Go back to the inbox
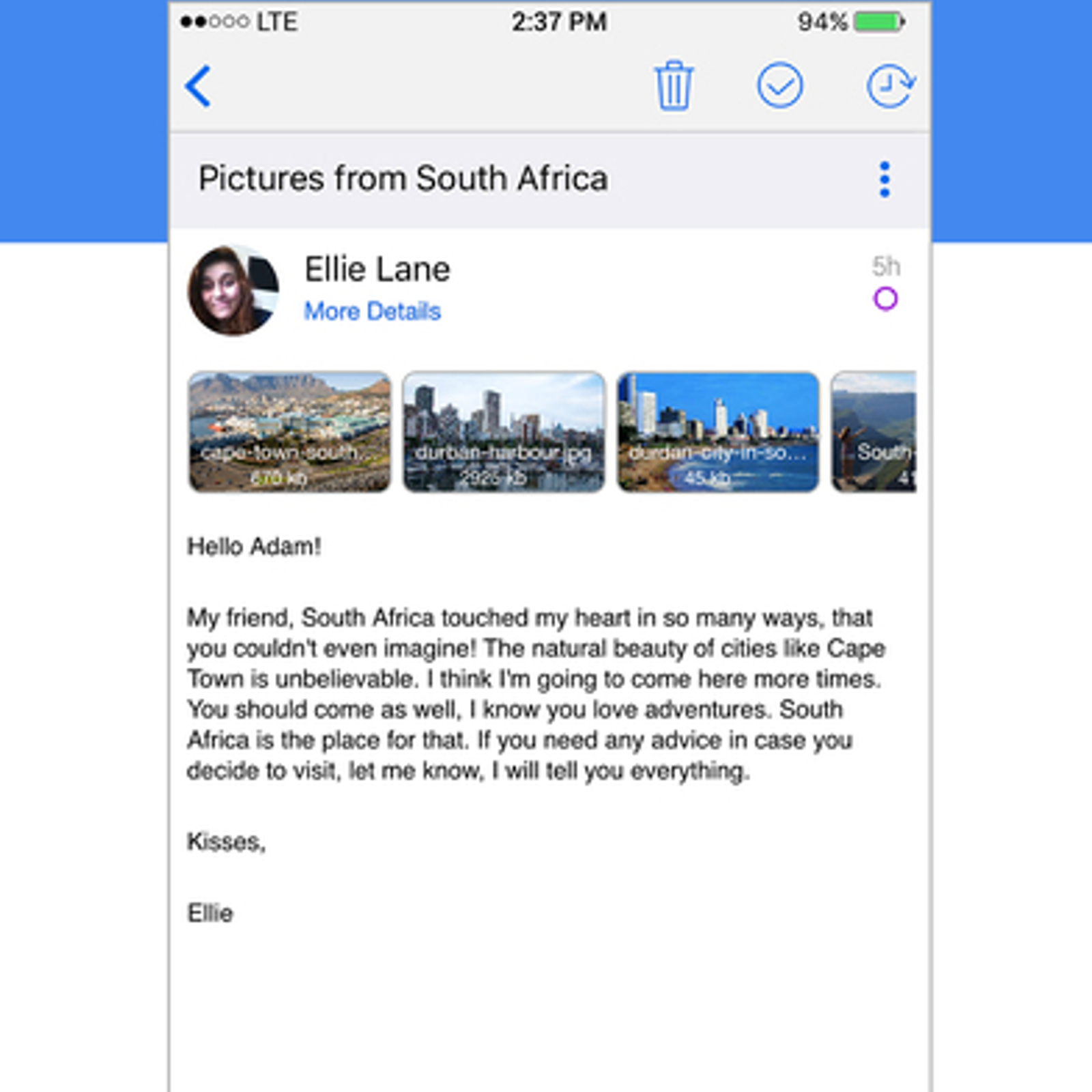Image resolution: width=1092 pixels, height=1092 pixels. tap(199, 87)
